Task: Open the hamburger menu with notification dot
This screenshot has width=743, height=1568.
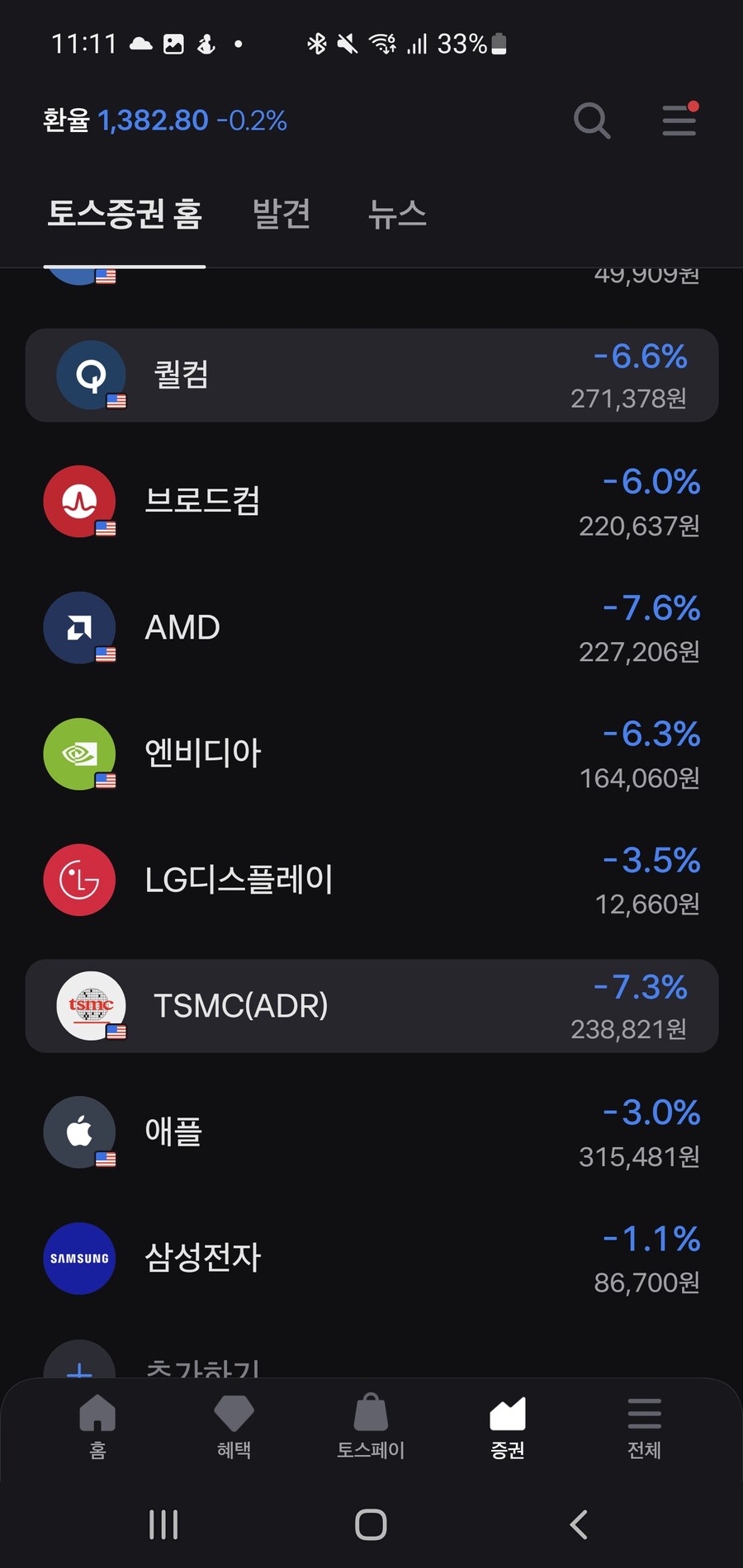Action: pyautogui.click(x=679, y=120)
